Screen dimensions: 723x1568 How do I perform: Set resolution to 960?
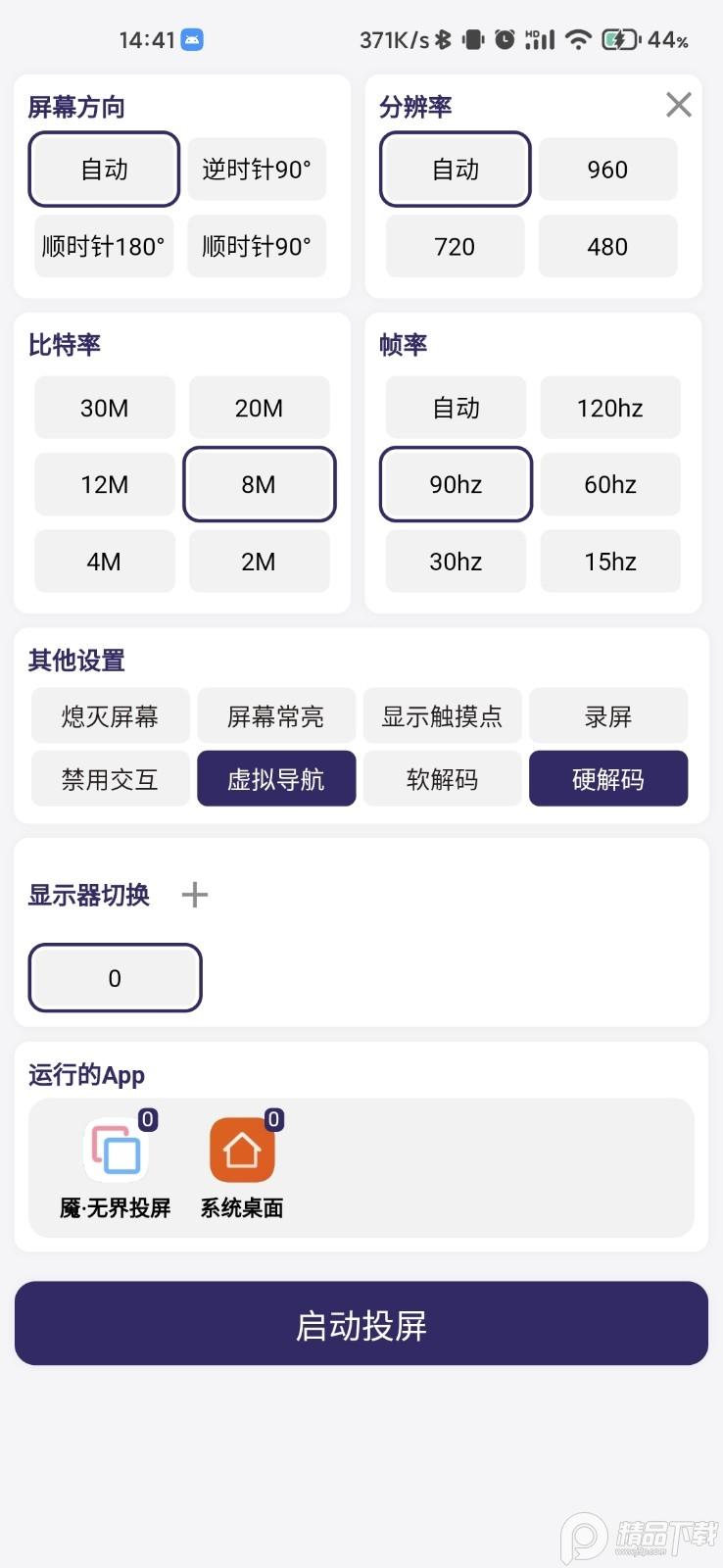click(607, 170)
